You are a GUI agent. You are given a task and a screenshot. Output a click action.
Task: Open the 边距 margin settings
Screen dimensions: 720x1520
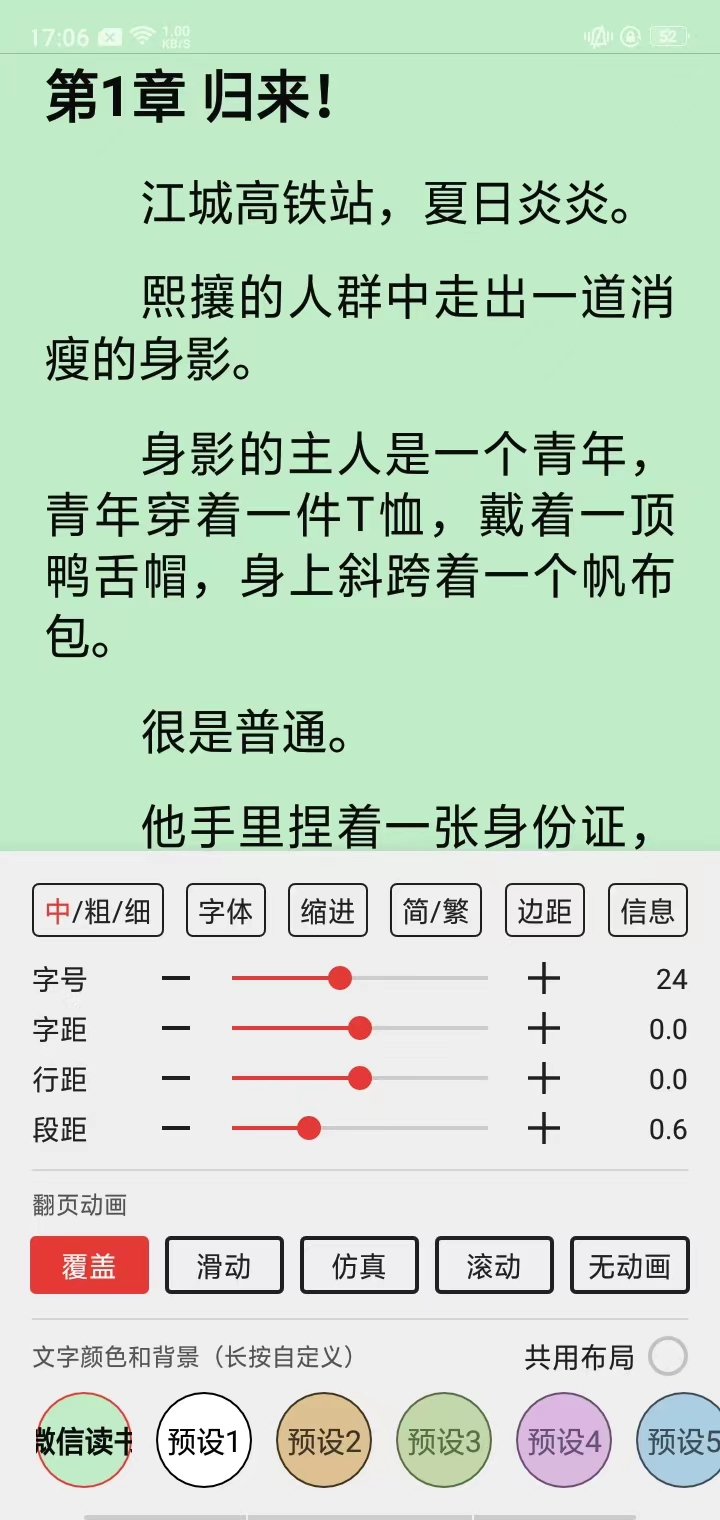pos(545,910)
